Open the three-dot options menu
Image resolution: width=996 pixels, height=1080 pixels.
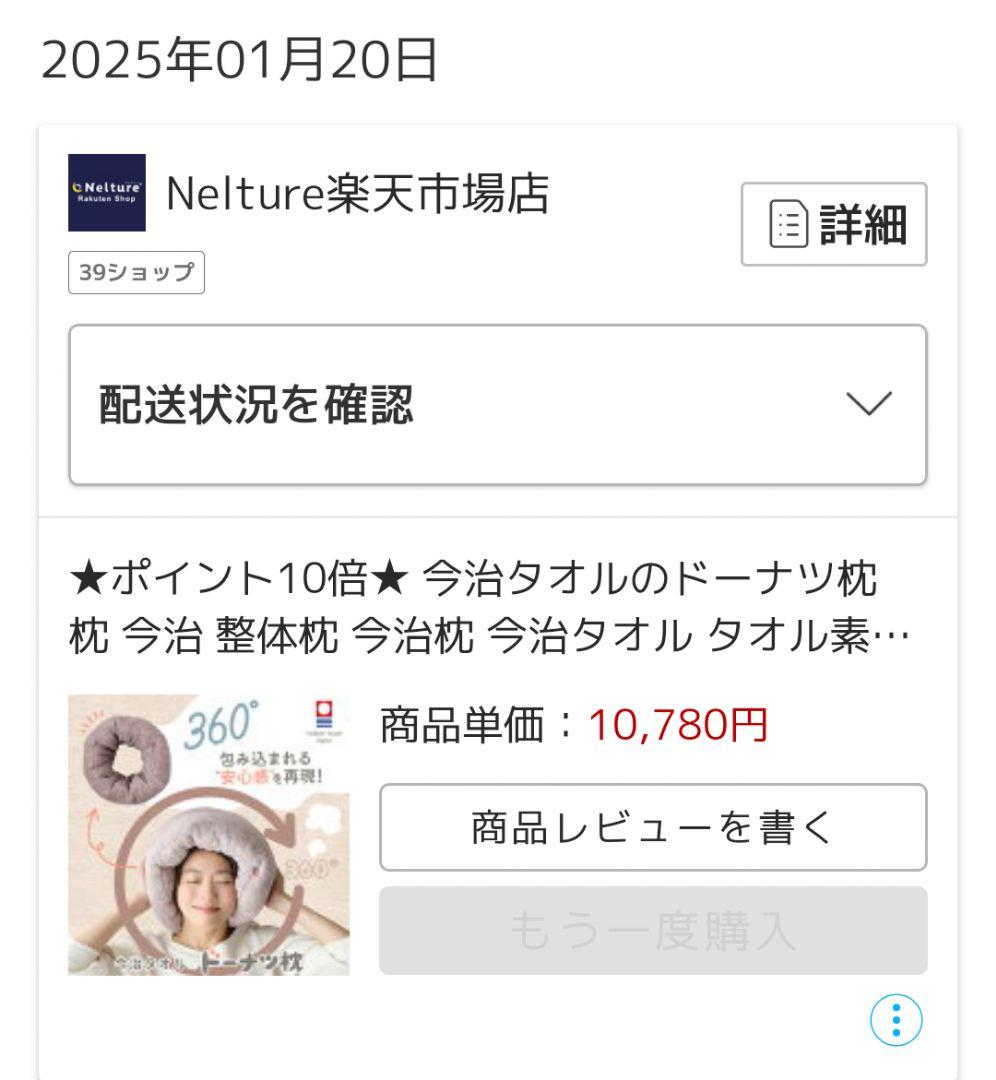(x=895, y=1020)
